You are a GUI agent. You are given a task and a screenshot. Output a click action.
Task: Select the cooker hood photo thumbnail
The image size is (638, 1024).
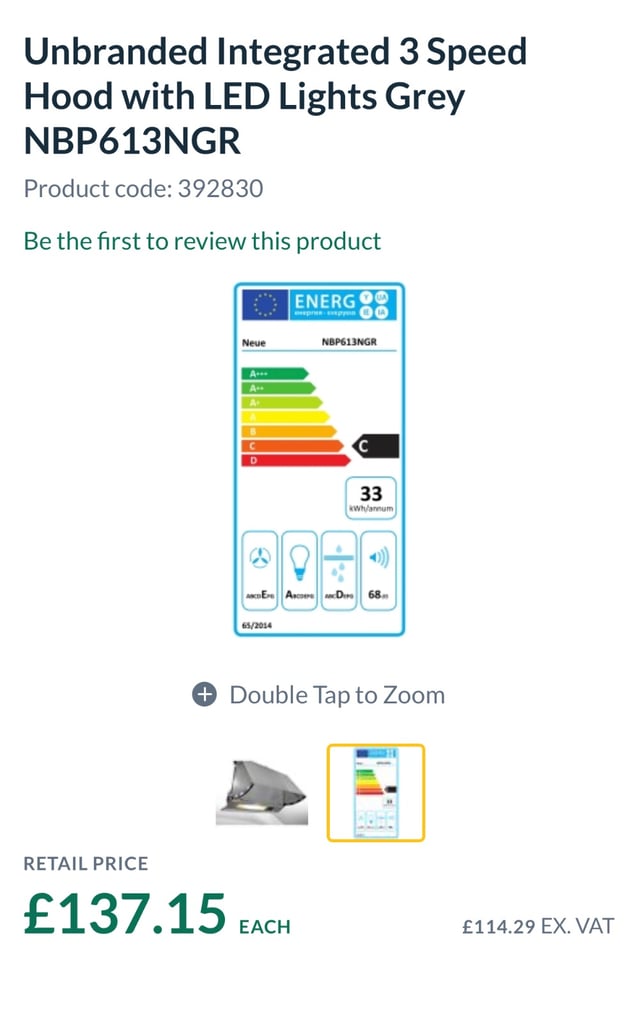tap(263, 792)
